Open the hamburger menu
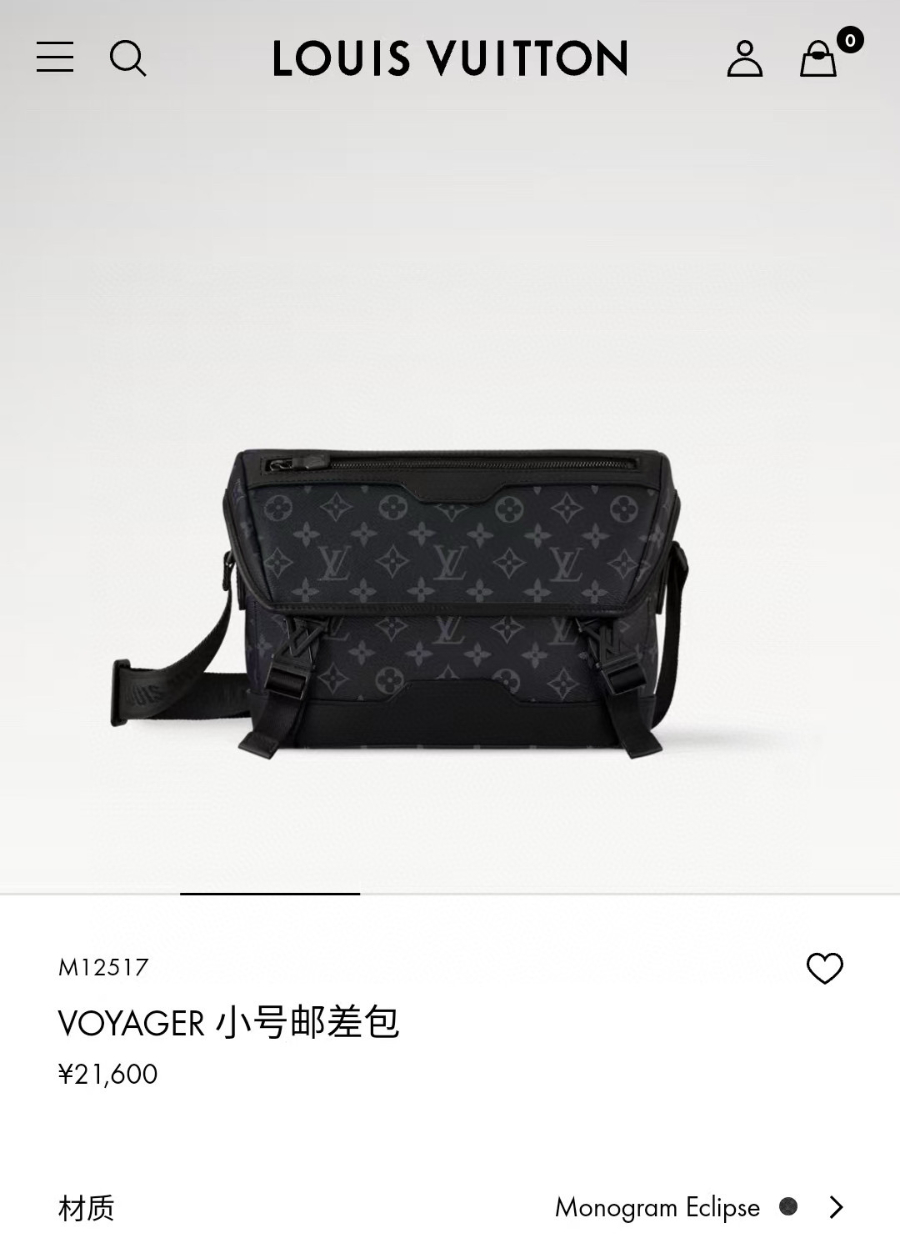The image size is (900, 1248). click(x=55, y=57)
